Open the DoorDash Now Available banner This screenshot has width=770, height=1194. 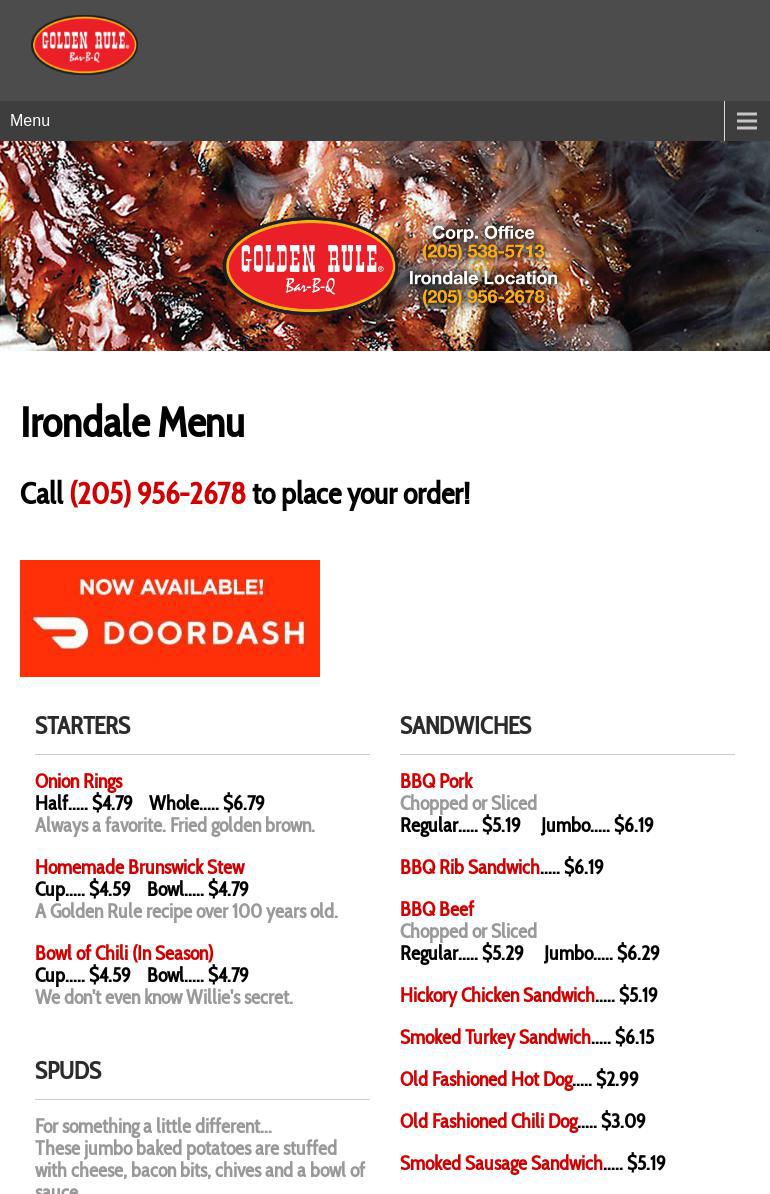point(170,618)
